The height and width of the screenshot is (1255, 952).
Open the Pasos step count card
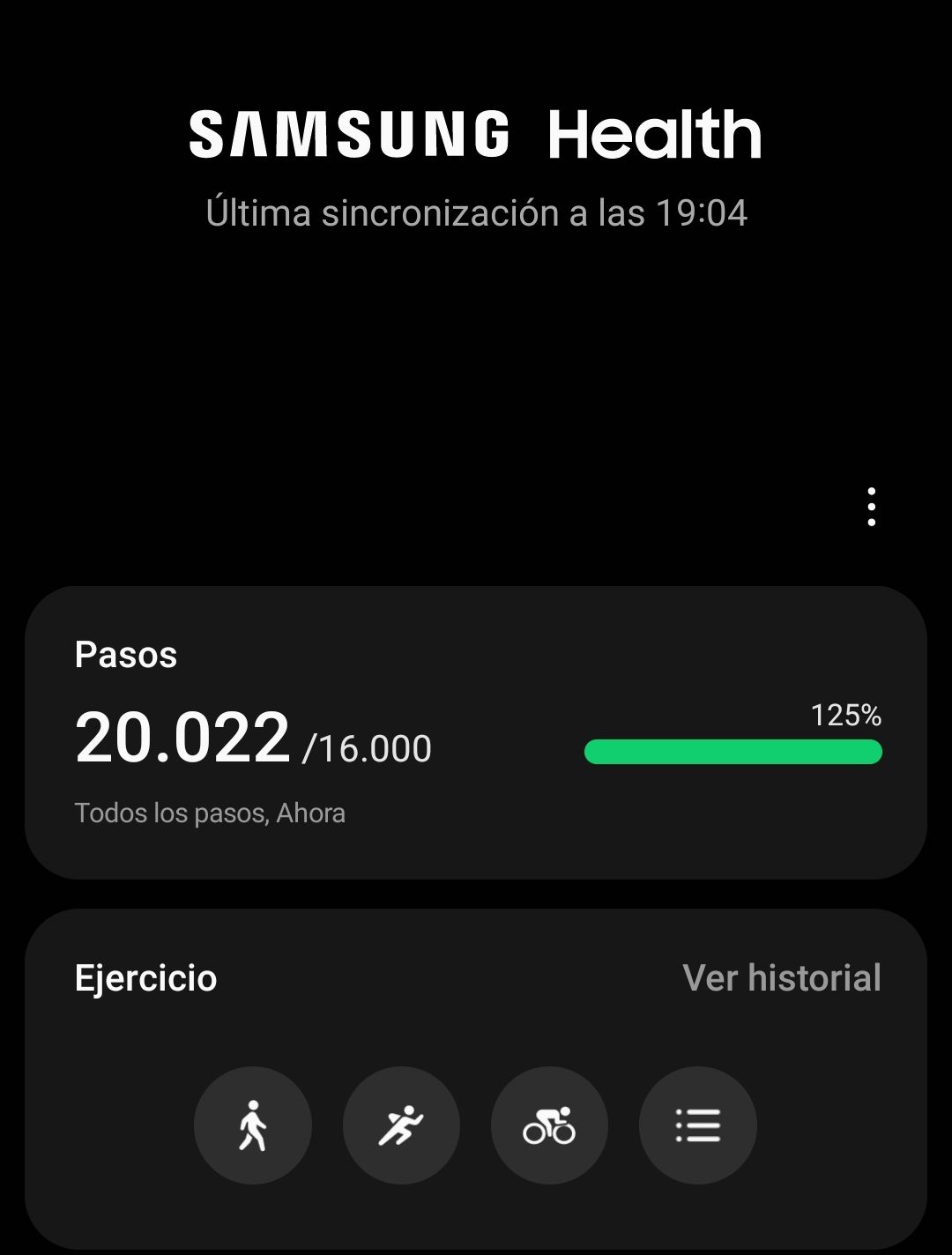[x=476, y=732]
